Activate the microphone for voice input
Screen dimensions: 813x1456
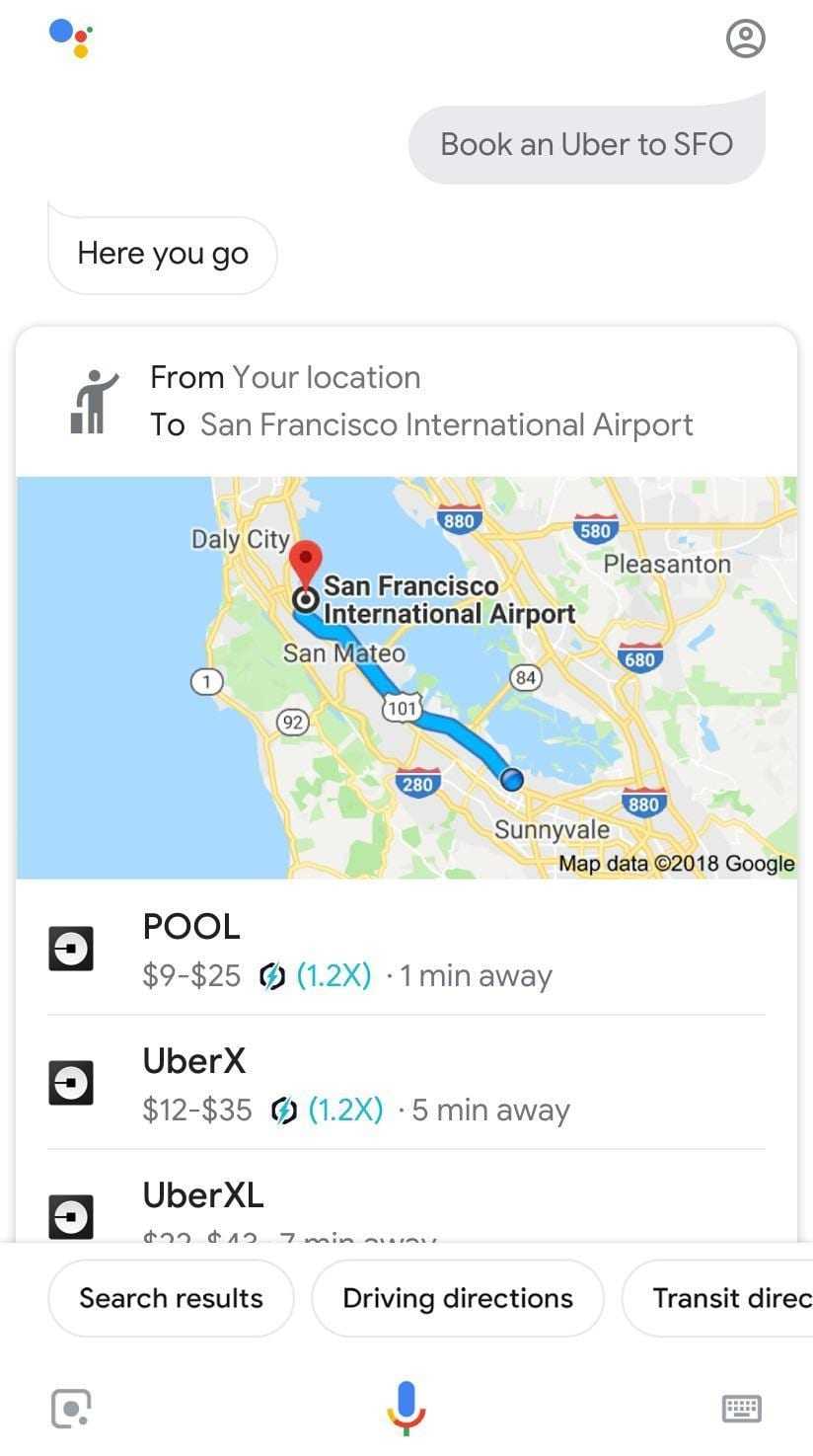click(x=406, y=1408)
